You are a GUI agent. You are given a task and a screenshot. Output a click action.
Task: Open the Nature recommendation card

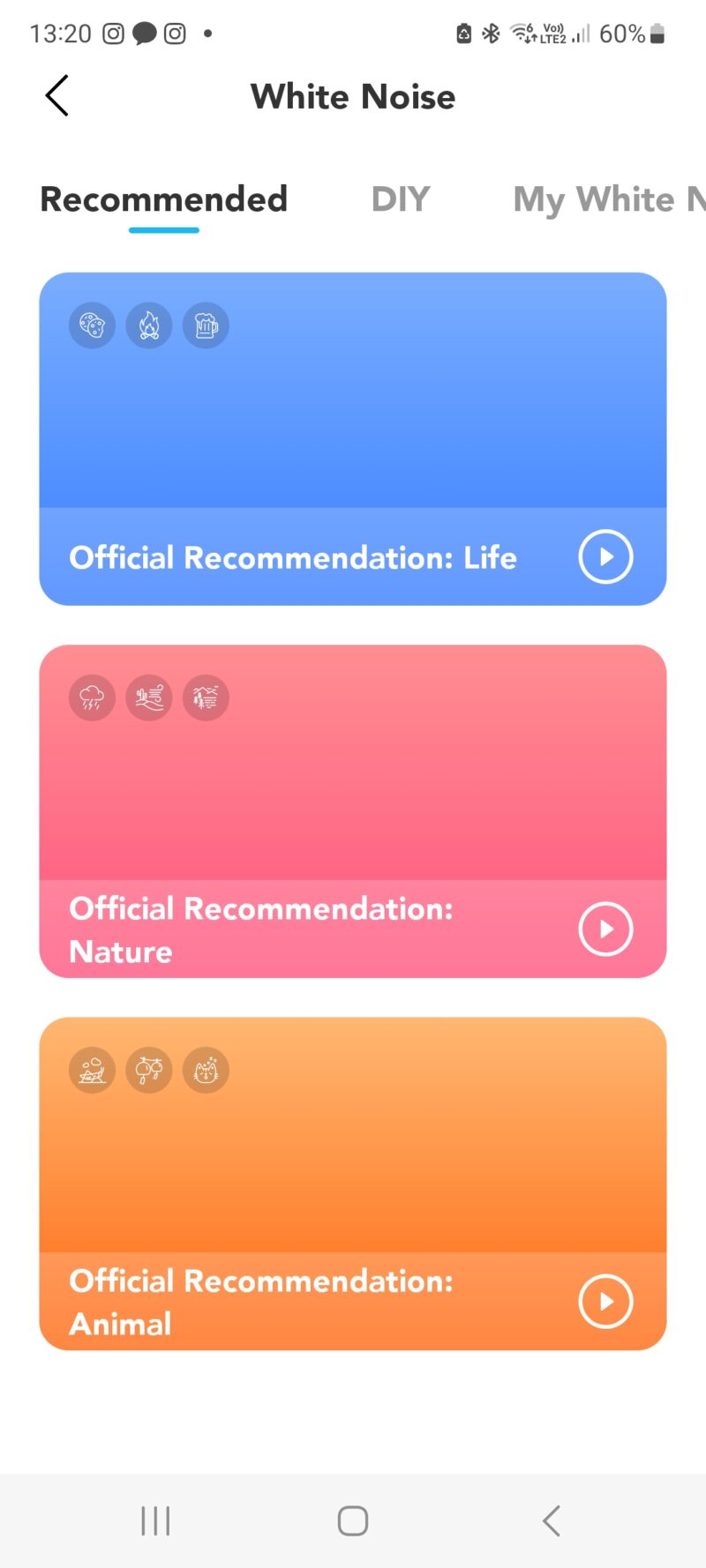tap(353, 776)
